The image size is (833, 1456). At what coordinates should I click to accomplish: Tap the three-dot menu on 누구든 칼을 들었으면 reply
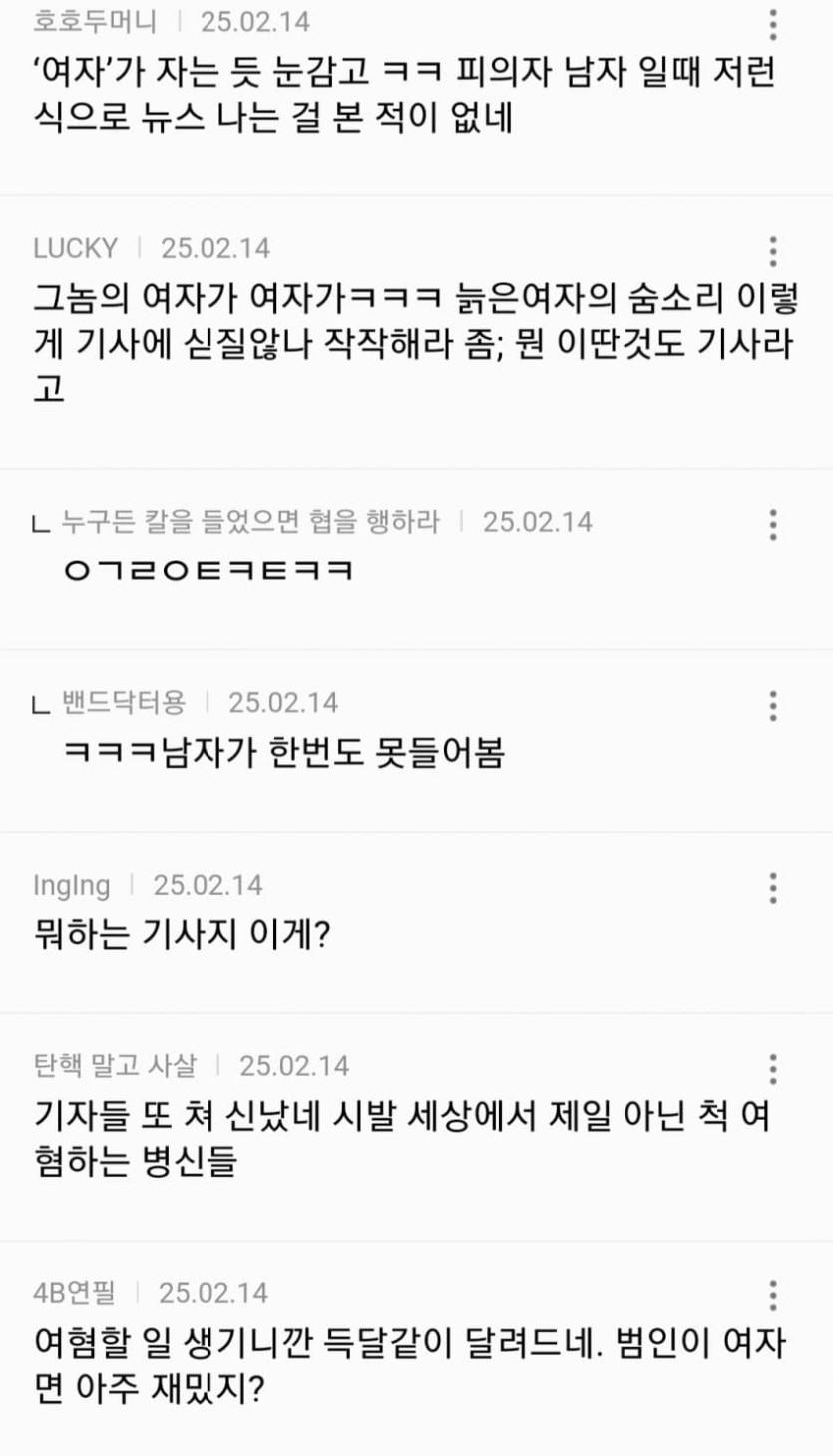[773, 525]
